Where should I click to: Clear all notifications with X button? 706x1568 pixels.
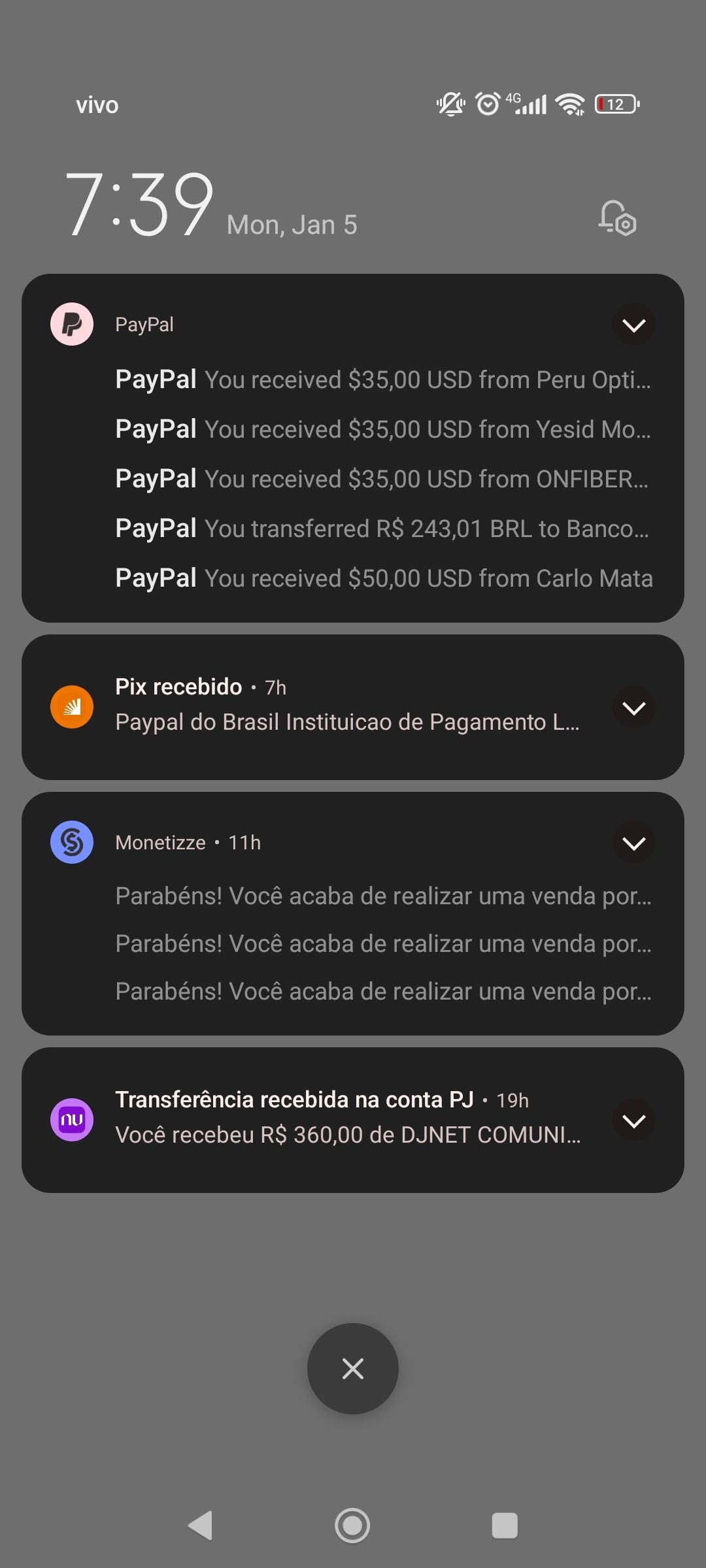353,1369
